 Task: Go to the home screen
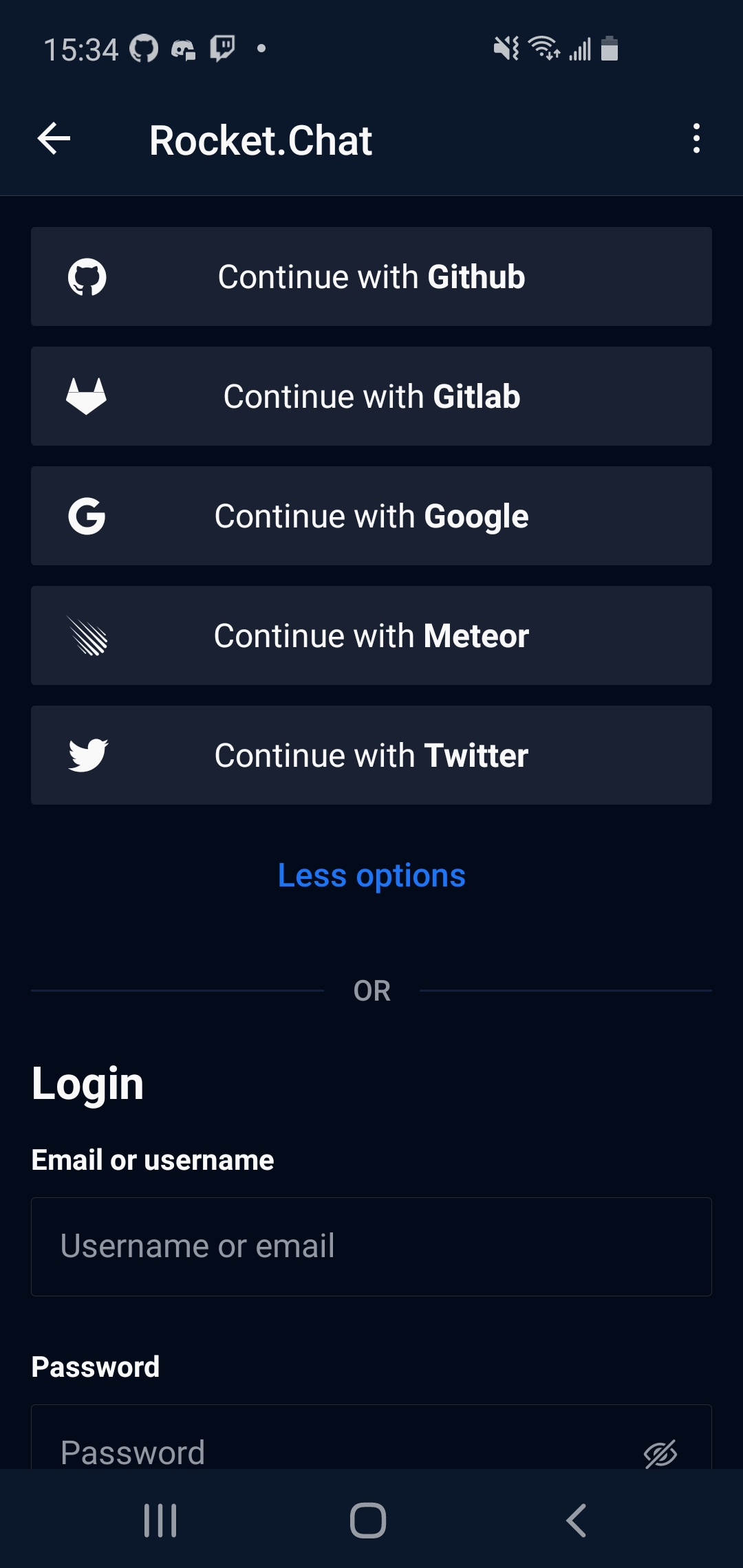[x=368, y=1520]
